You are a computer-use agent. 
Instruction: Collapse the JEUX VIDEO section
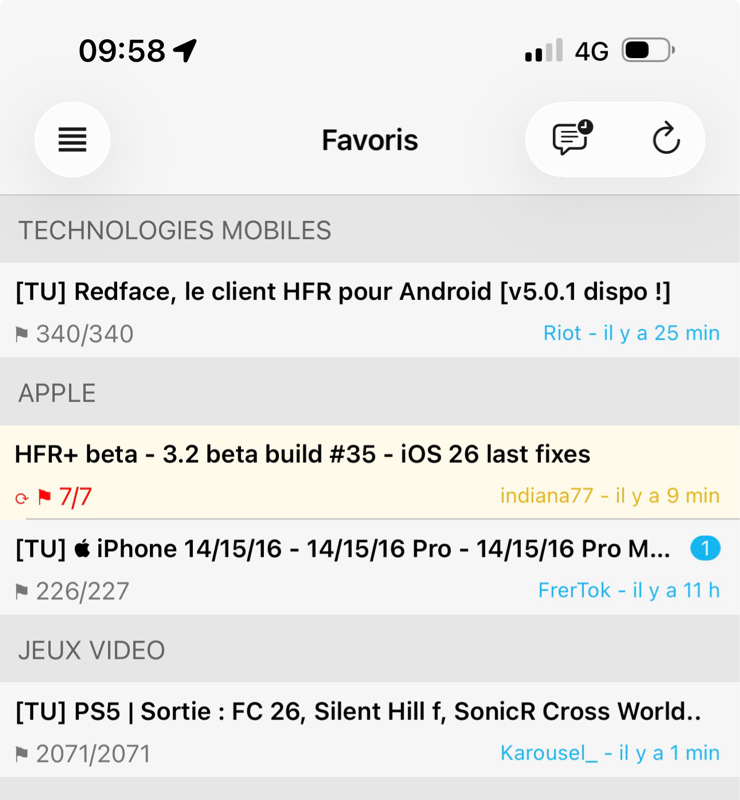370,650
